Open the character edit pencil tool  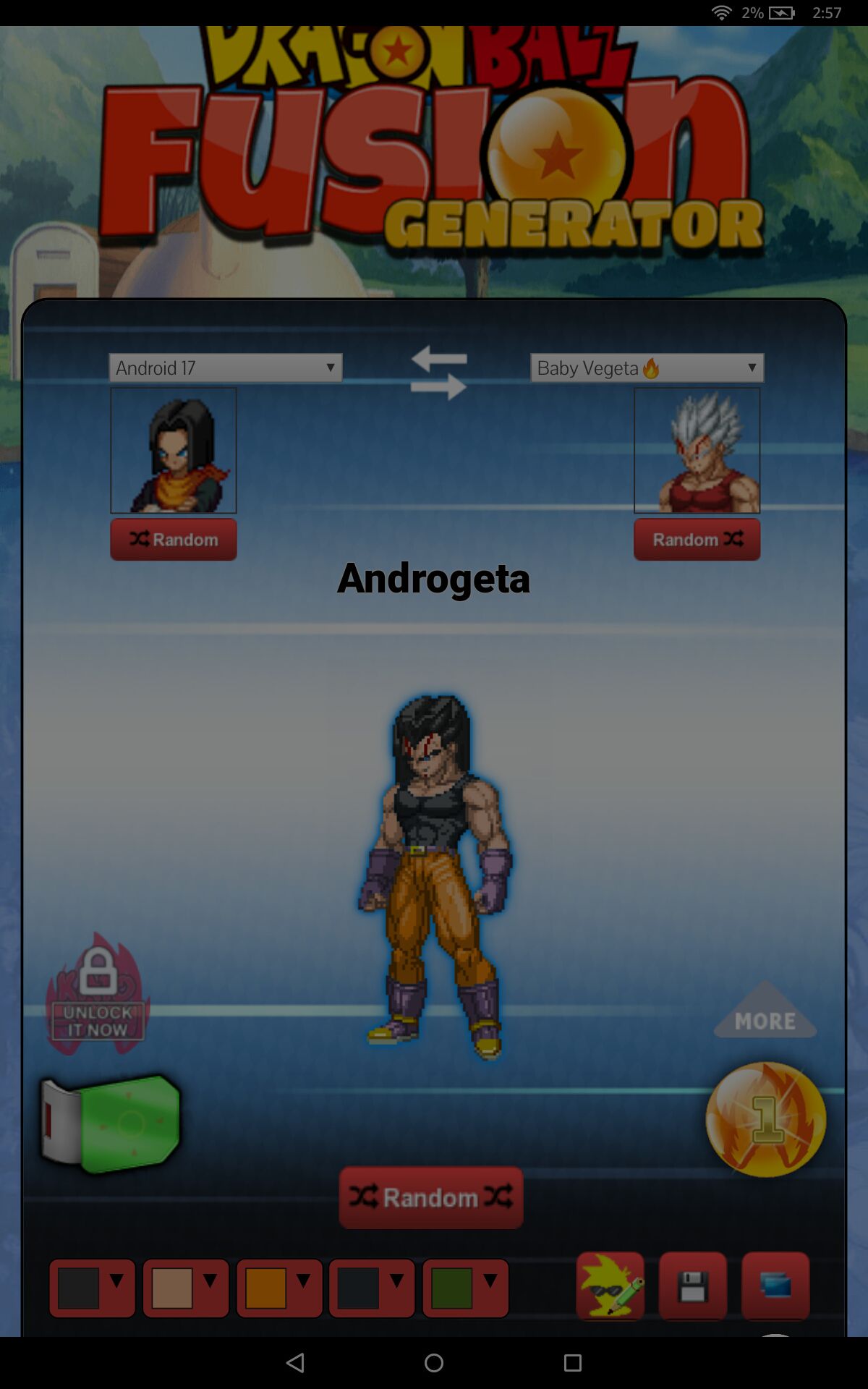[610, 1286]
